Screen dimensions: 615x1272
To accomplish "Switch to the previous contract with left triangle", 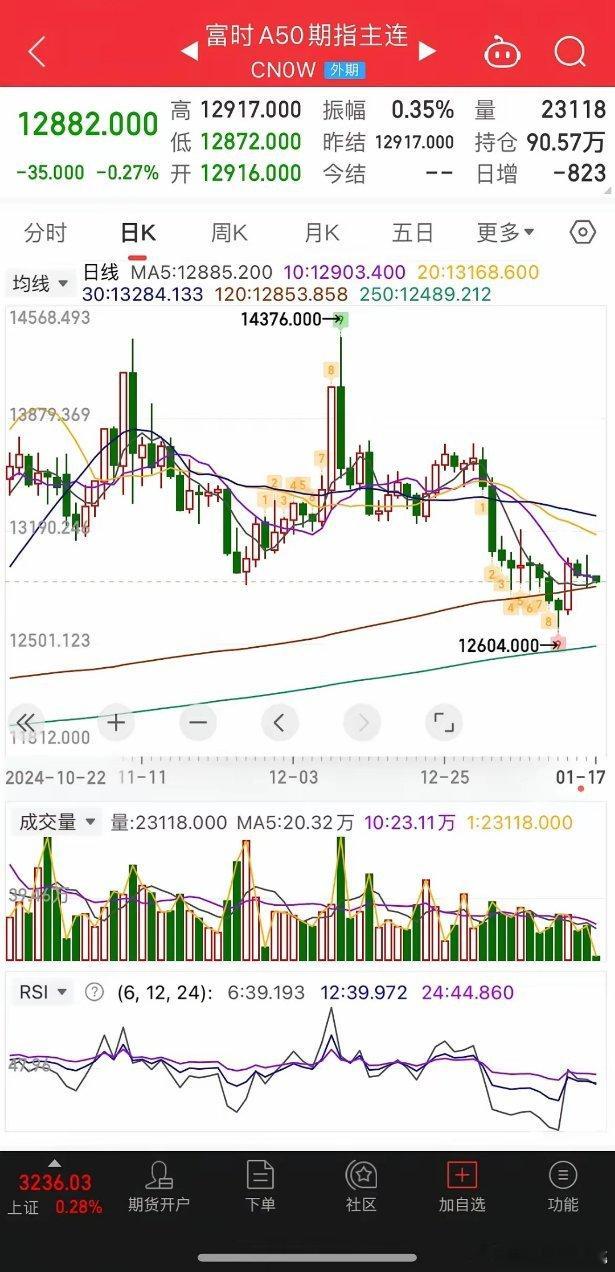I will click(x=189, y=51).
